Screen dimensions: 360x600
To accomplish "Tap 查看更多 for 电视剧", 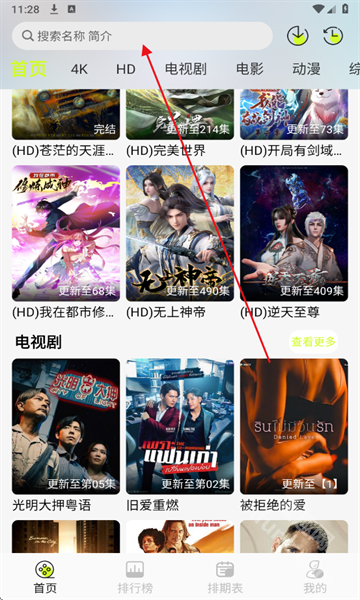I will pyautogui.click(x=313, y=342).
